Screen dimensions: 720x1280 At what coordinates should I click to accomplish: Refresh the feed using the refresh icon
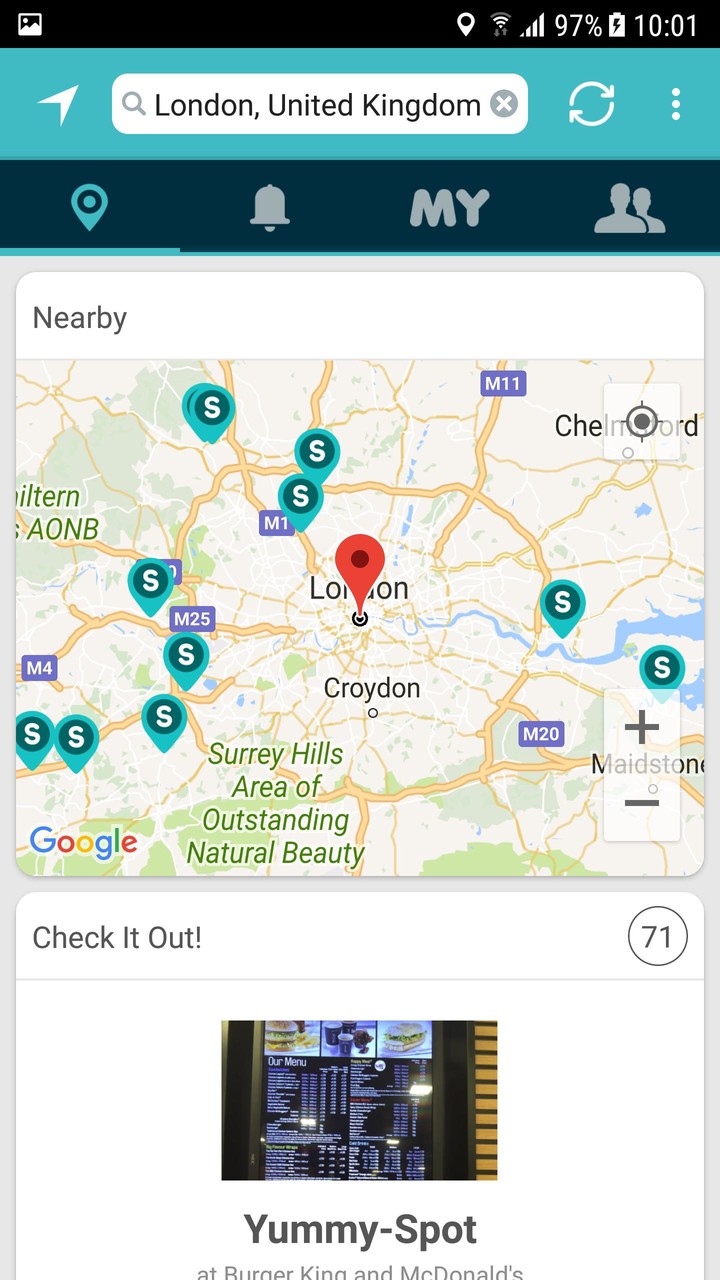point(591,103)
